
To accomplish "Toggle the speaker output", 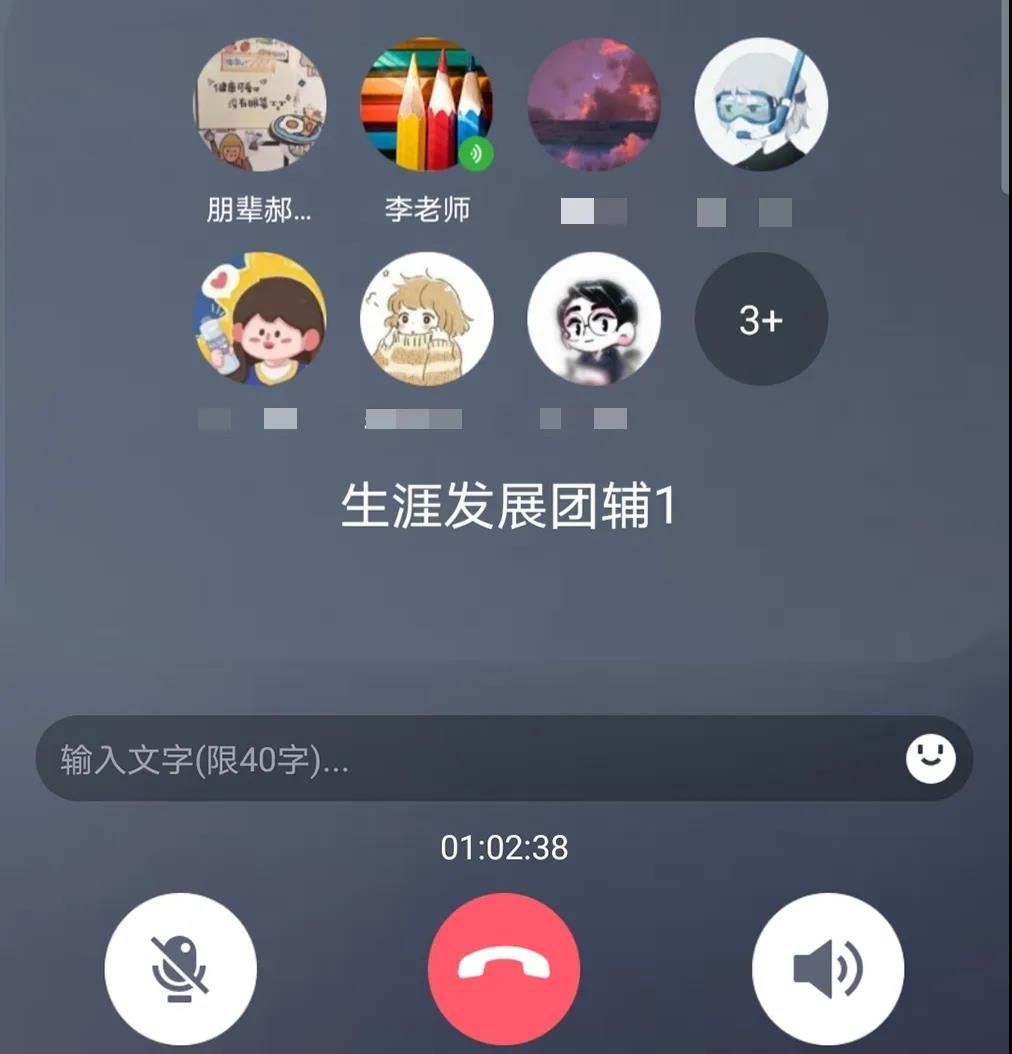I will (x=828, y=968).
